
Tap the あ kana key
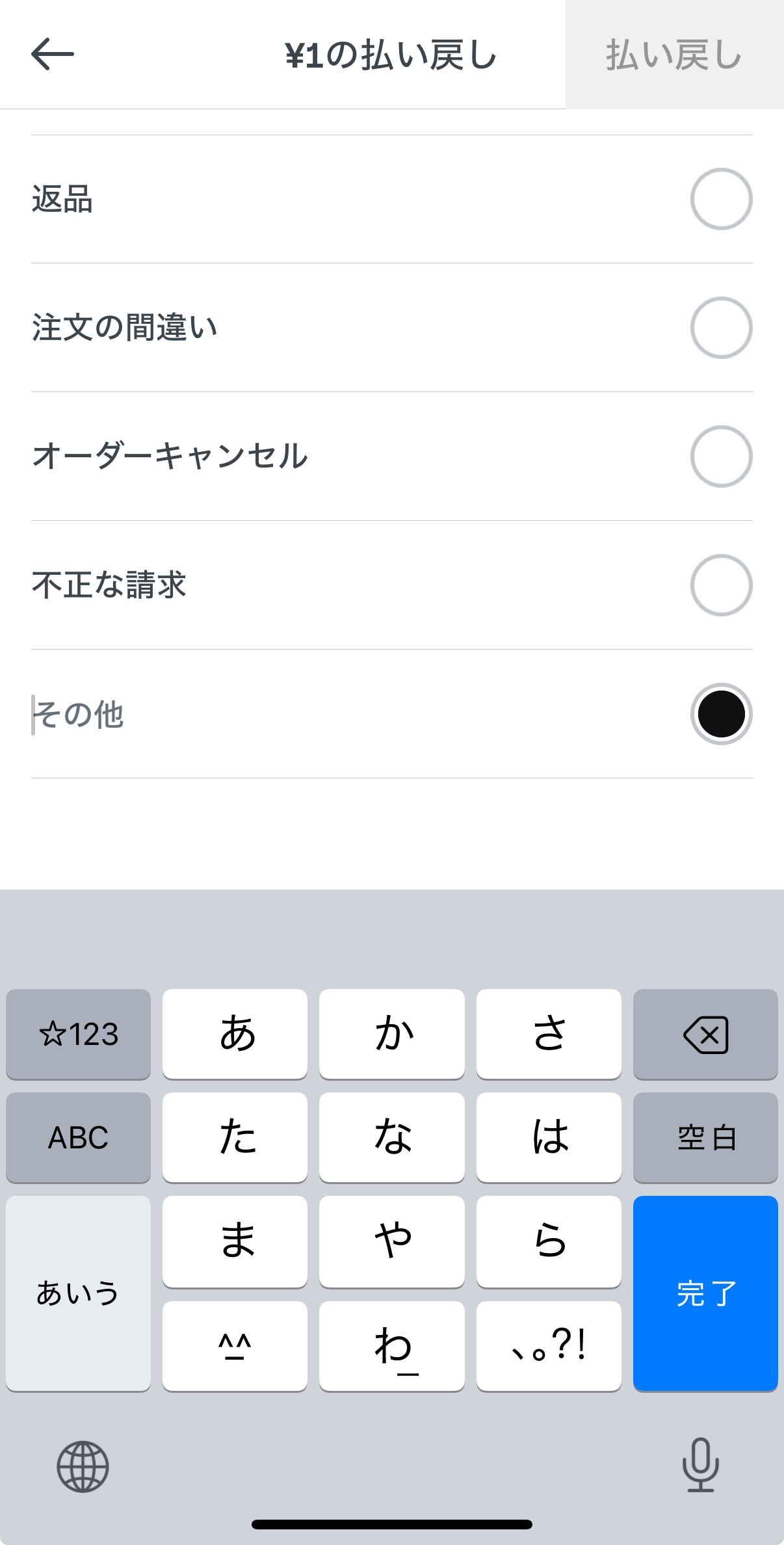pyautogui.click(x=235, y=1034)
